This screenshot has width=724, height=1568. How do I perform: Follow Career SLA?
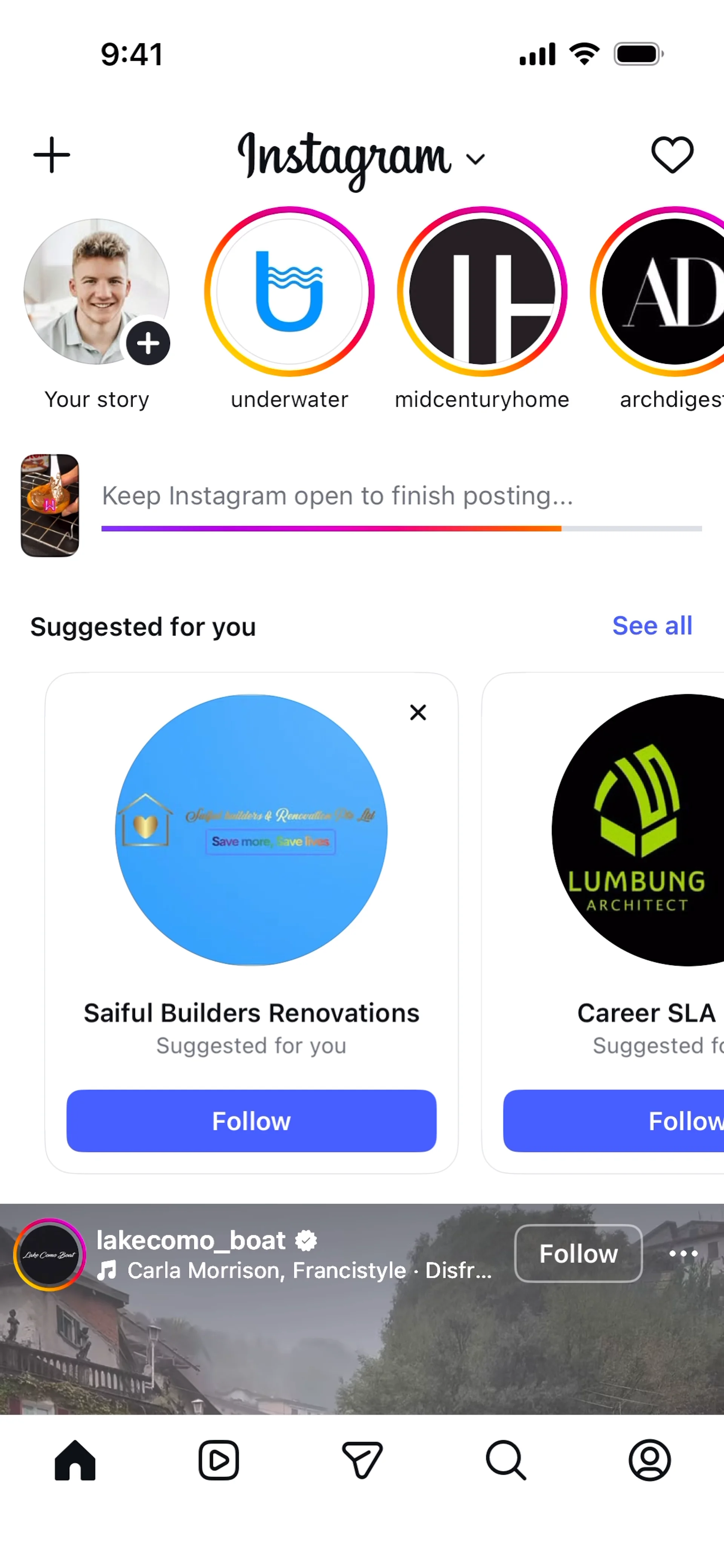coord(614,1120)
